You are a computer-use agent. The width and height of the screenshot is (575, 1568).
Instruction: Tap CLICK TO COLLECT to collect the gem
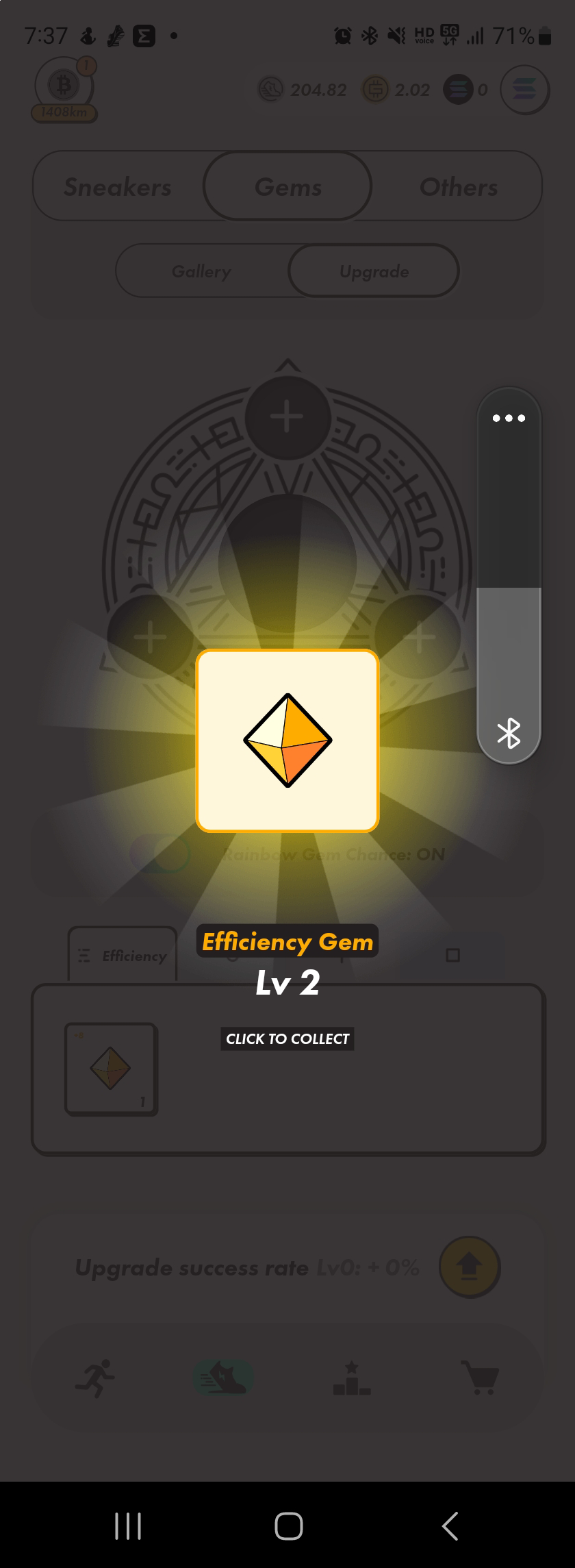coord(287,1038)
